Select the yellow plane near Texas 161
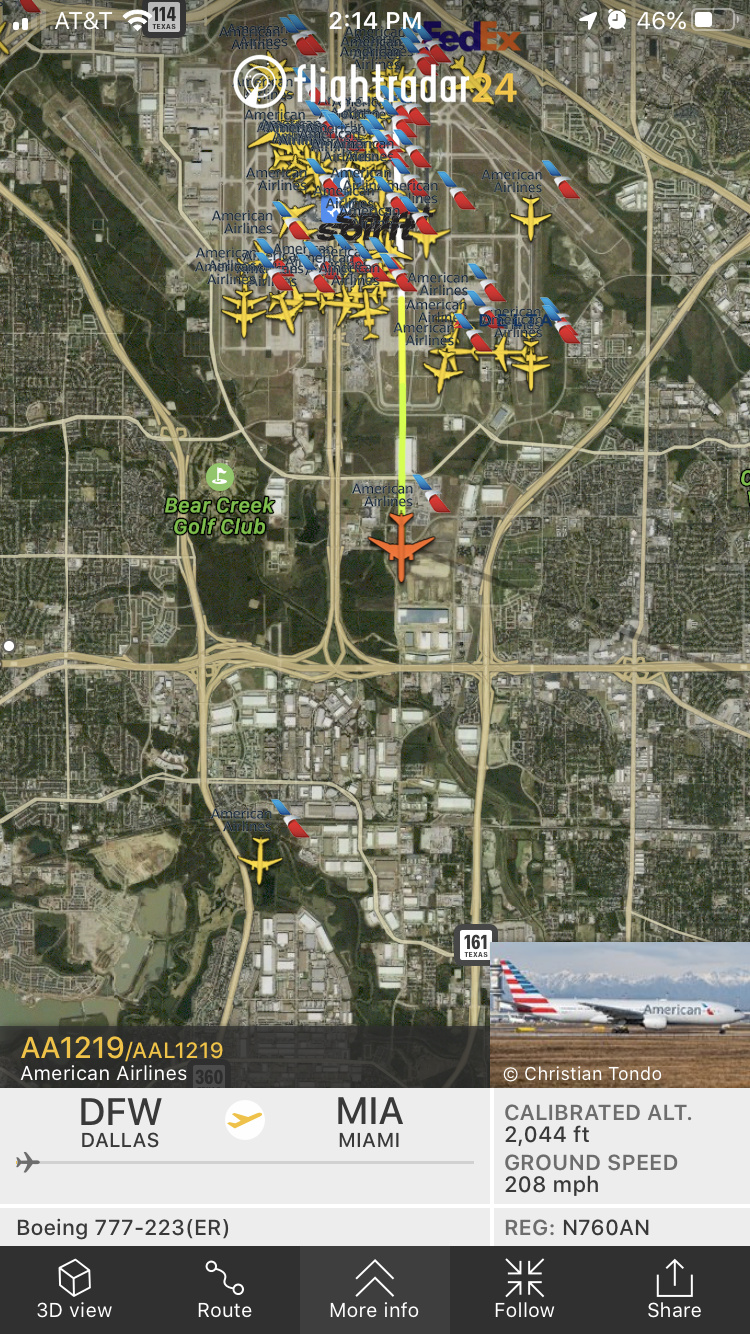Viewport: 750px width, 1334px height. coord(261,860)
